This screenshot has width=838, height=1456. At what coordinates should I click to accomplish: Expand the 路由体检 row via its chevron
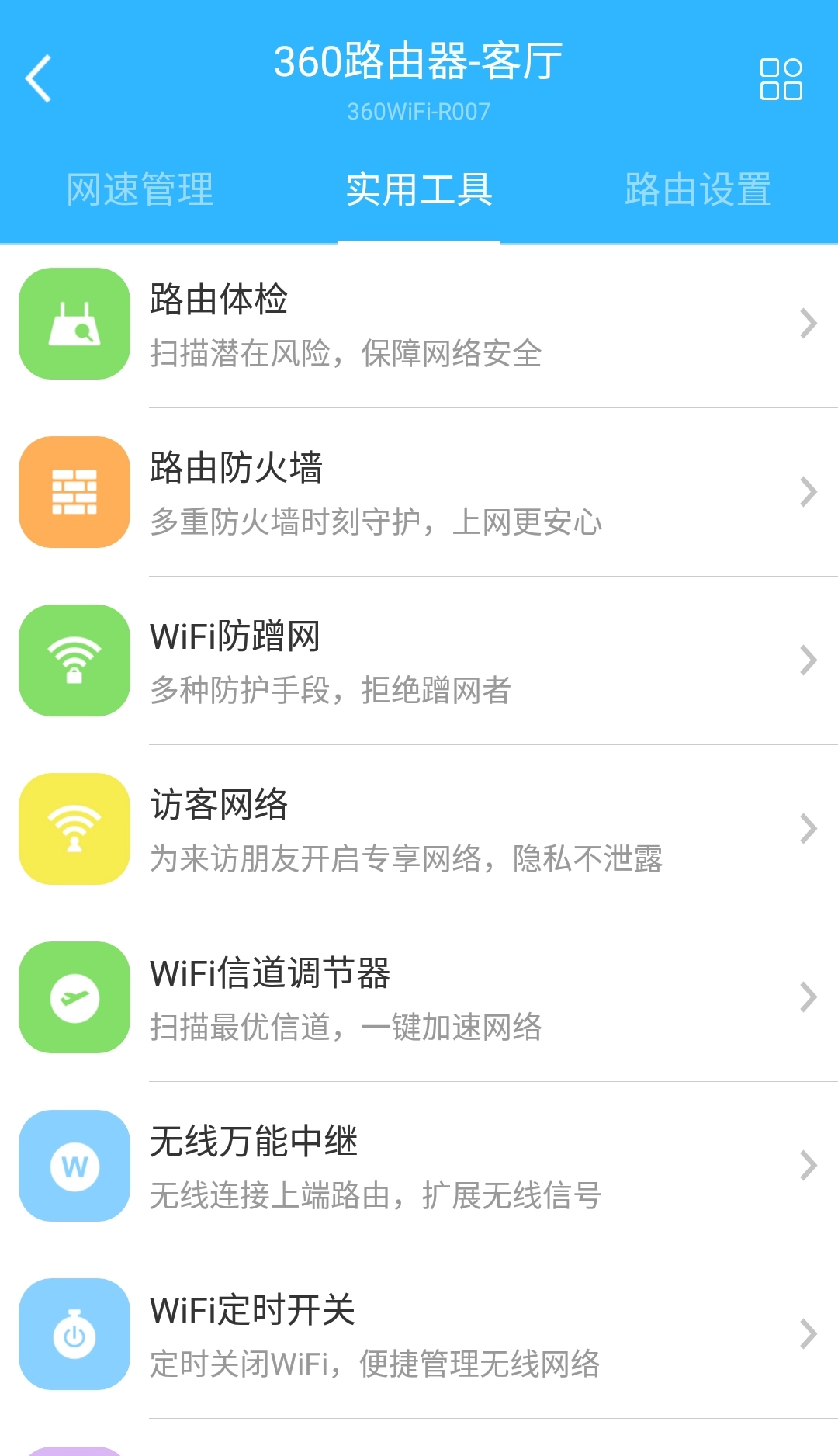[x=809, y=323]
